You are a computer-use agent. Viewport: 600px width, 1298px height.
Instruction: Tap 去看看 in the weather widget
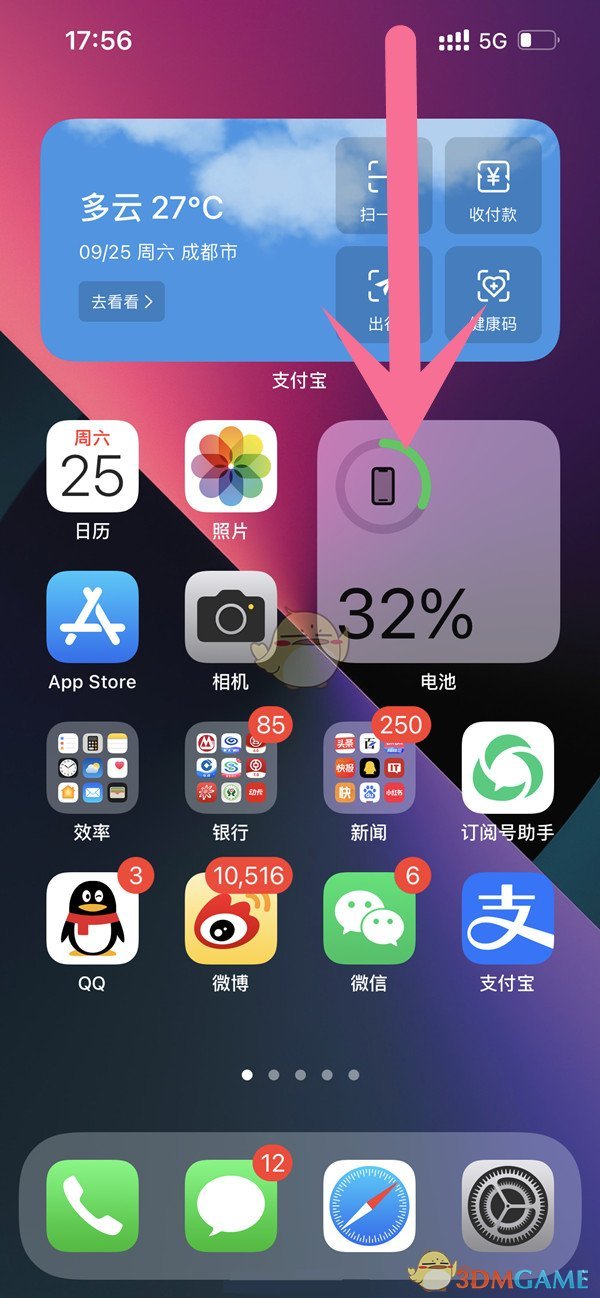(x=122, y=301)
